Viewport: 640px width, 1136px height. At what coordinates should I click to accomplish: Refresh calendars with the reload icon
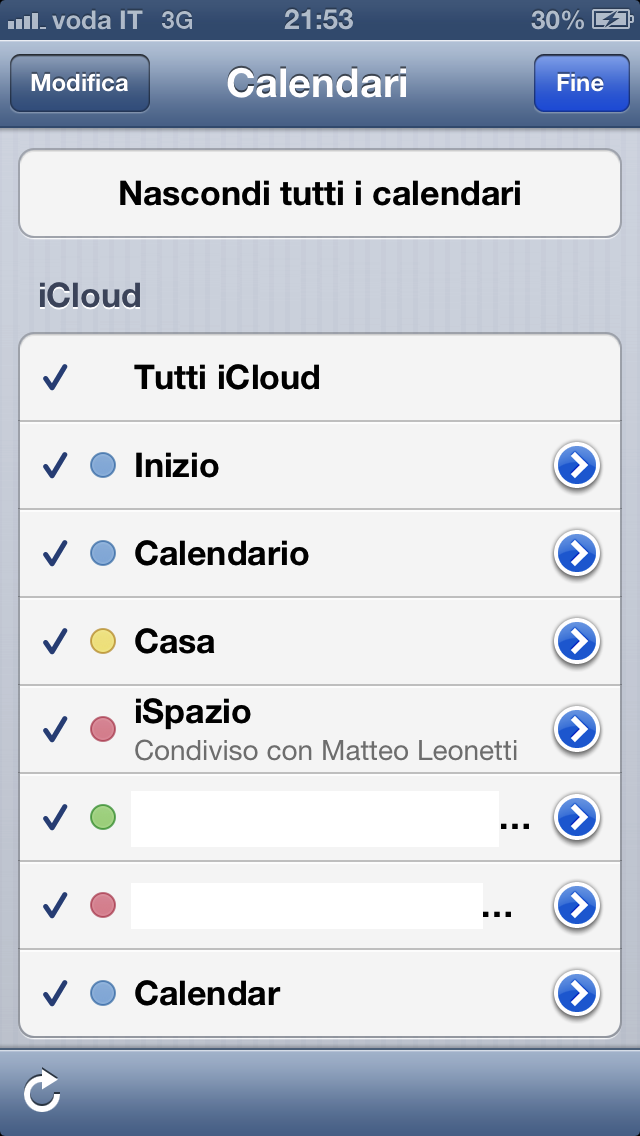click(x=43, y=1092)
